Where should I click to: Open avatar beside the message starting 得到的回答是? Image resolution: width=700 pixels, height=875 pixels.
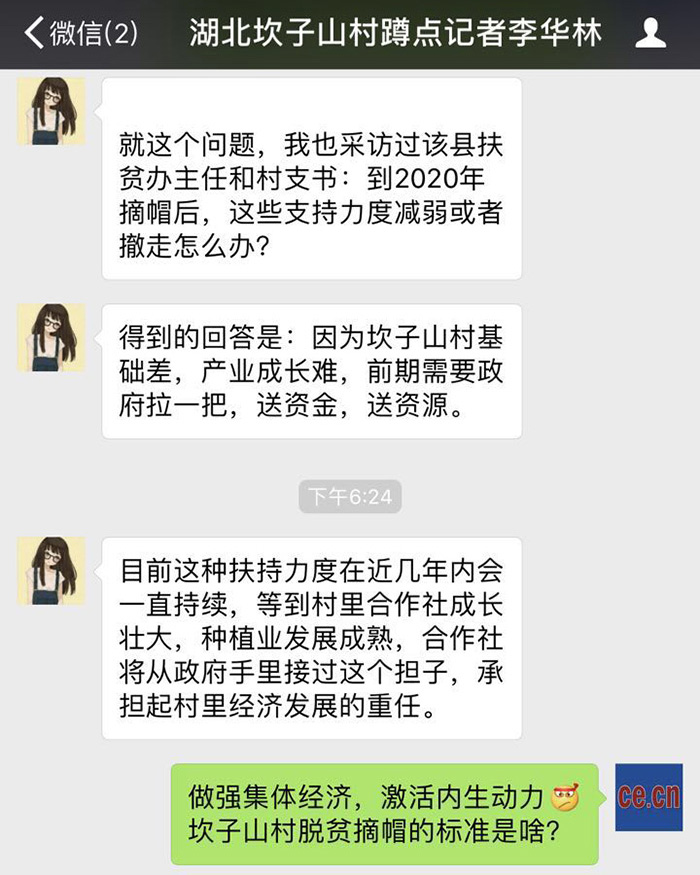point(51,337)
